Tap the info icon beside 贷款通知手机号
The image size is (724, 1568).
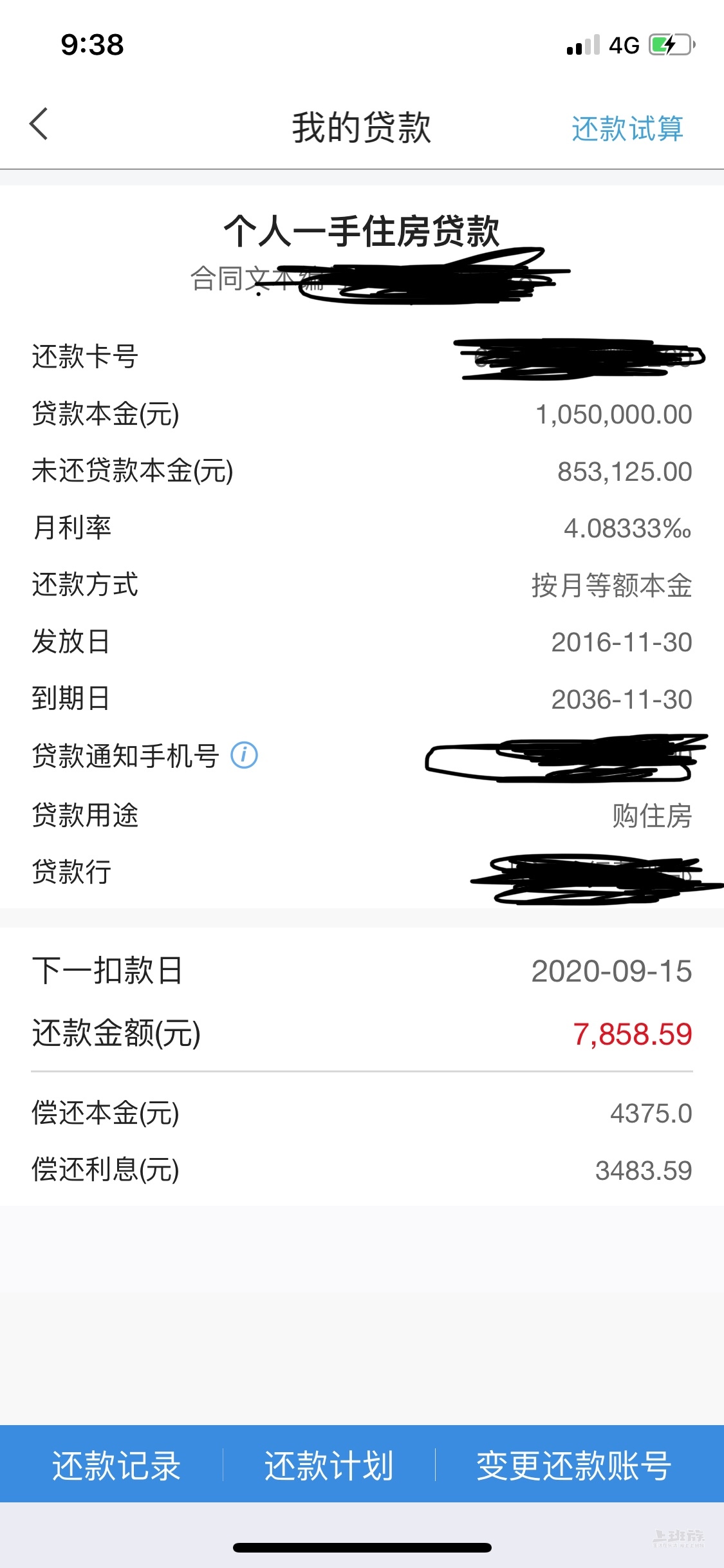[x=245, y=755]
